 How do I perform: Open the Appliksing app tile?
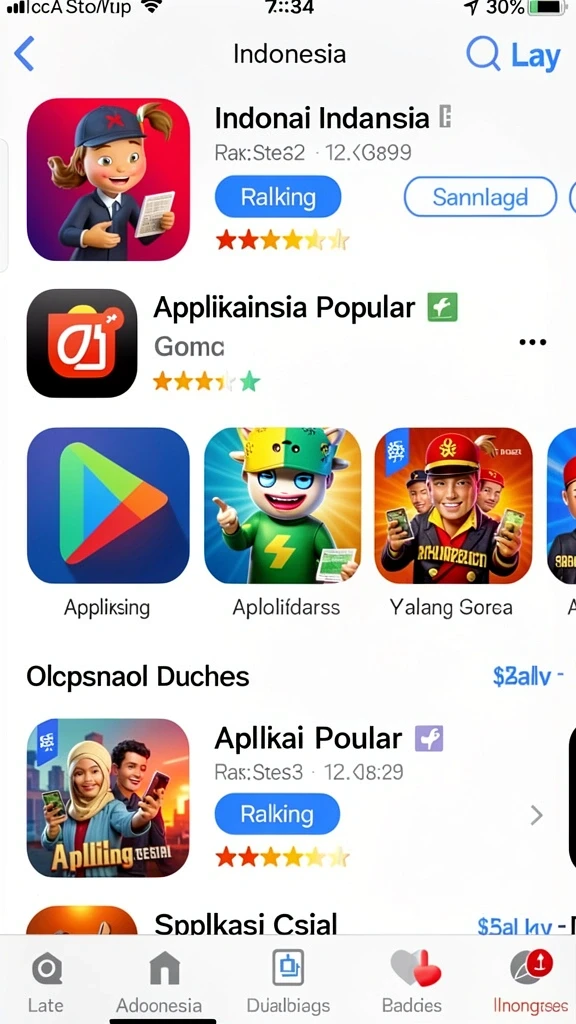[108, 522]
